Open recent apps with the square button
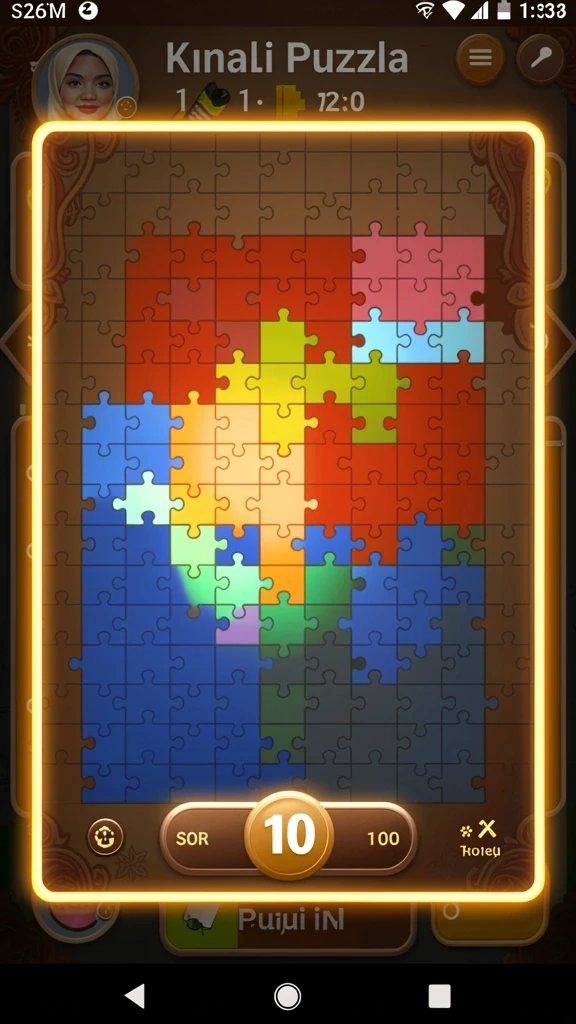Viewport: 576px width, 1024px height. click(x=440, y=996)
